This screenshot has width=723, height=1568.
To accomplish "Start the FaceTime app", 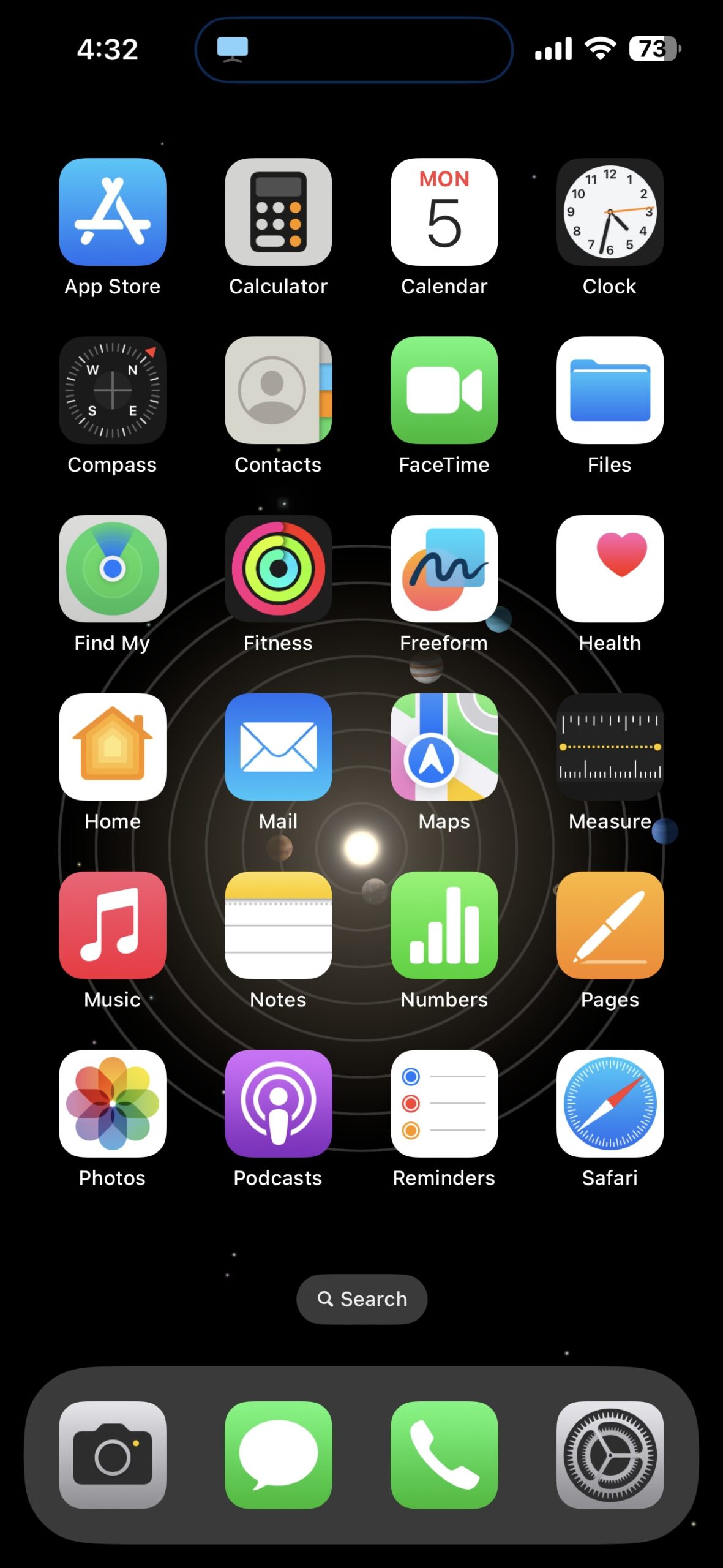I will (444, 390).
